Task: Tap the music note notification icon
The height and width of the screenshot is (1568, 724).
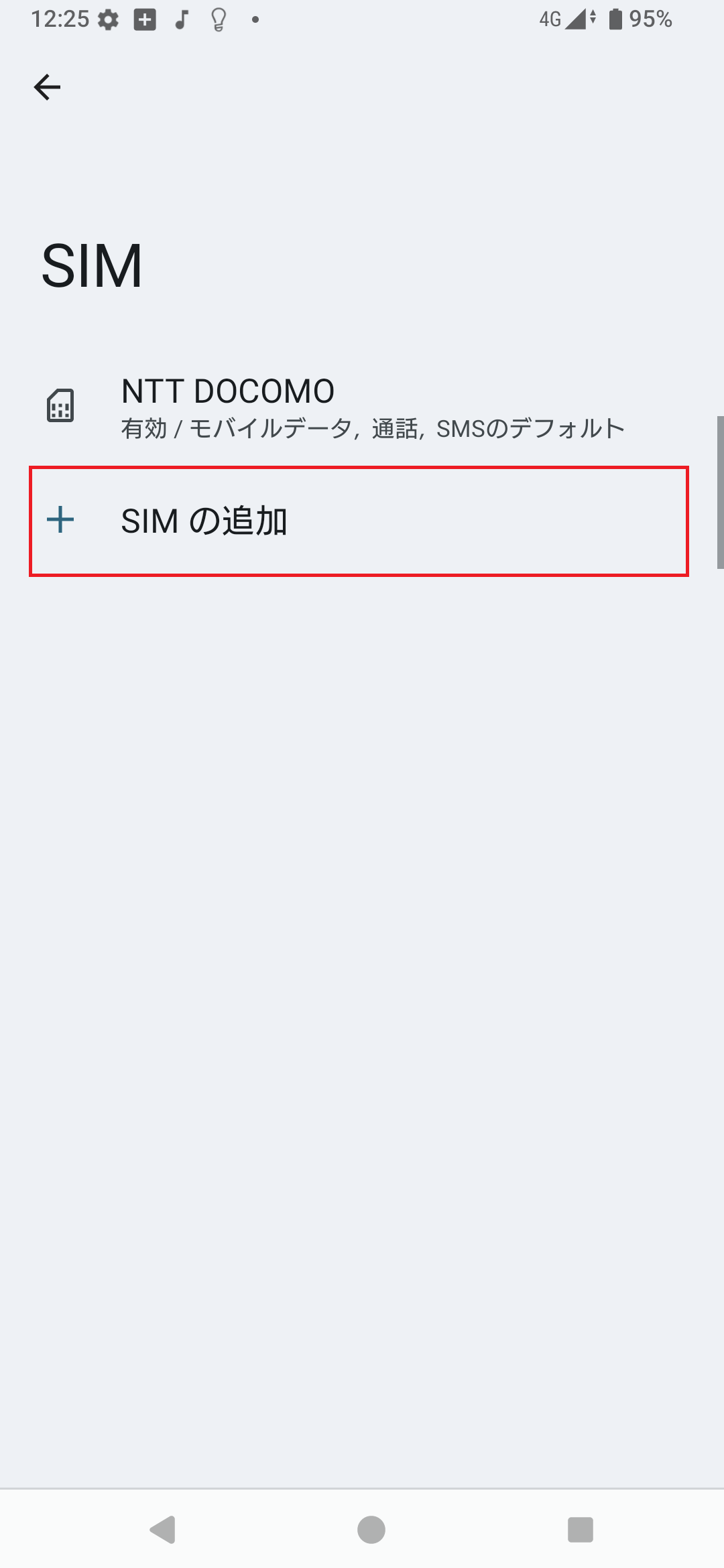Action: 180,19
